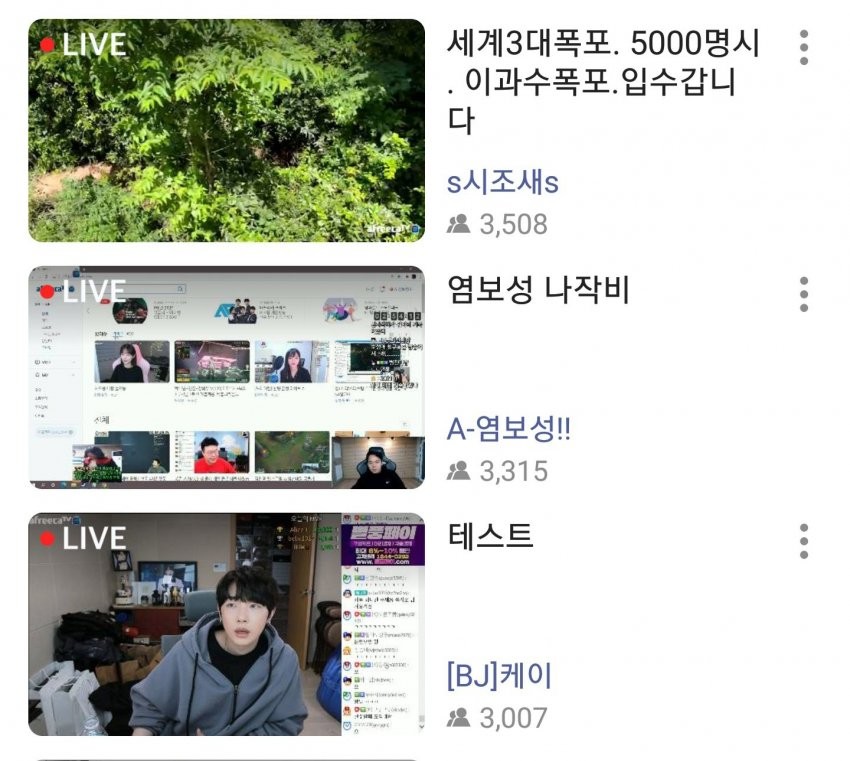Open [BJ]케이's 테스트 live stream thumbnail
850x761 pixels.
tap(226, 624)
